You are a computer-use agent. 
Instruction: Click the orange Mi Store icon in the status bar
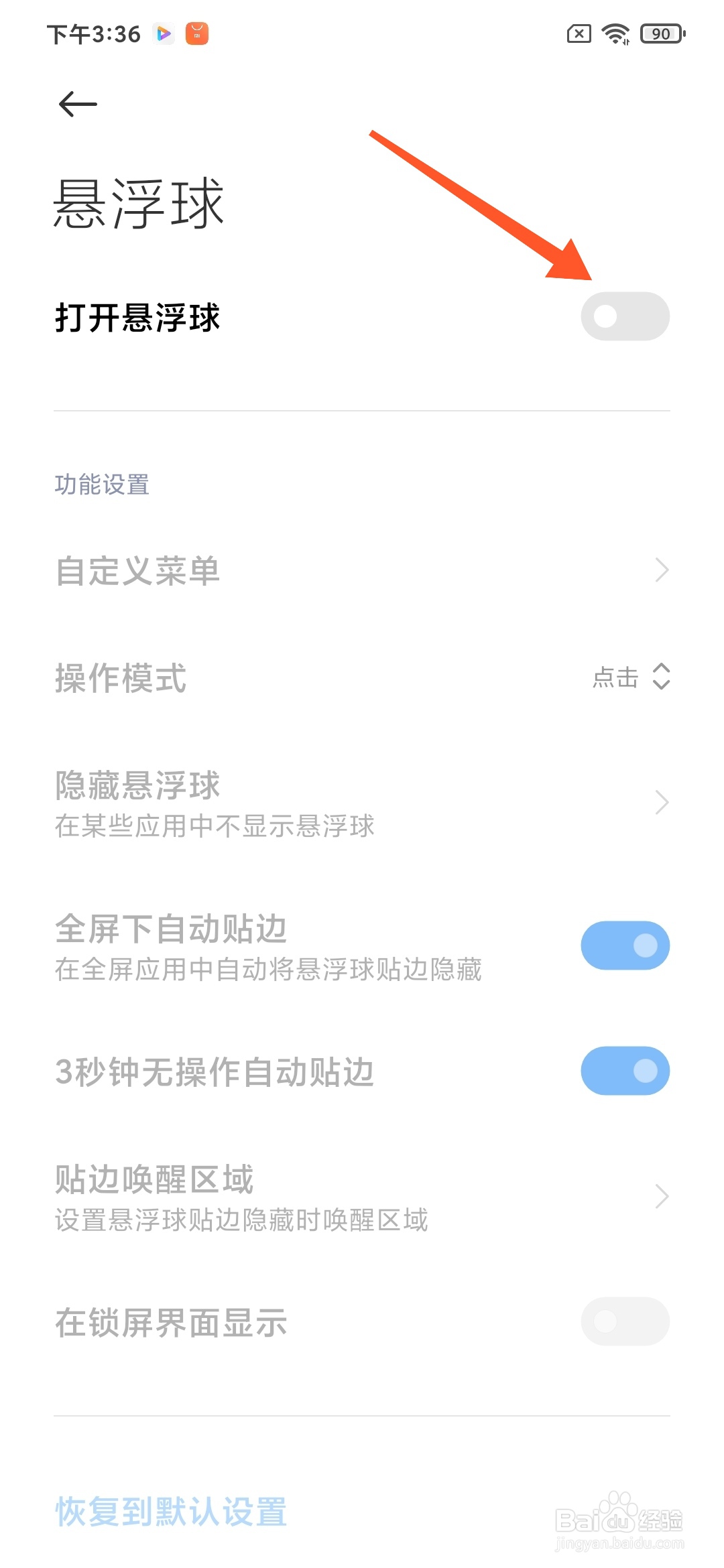(x=196, y=34)
